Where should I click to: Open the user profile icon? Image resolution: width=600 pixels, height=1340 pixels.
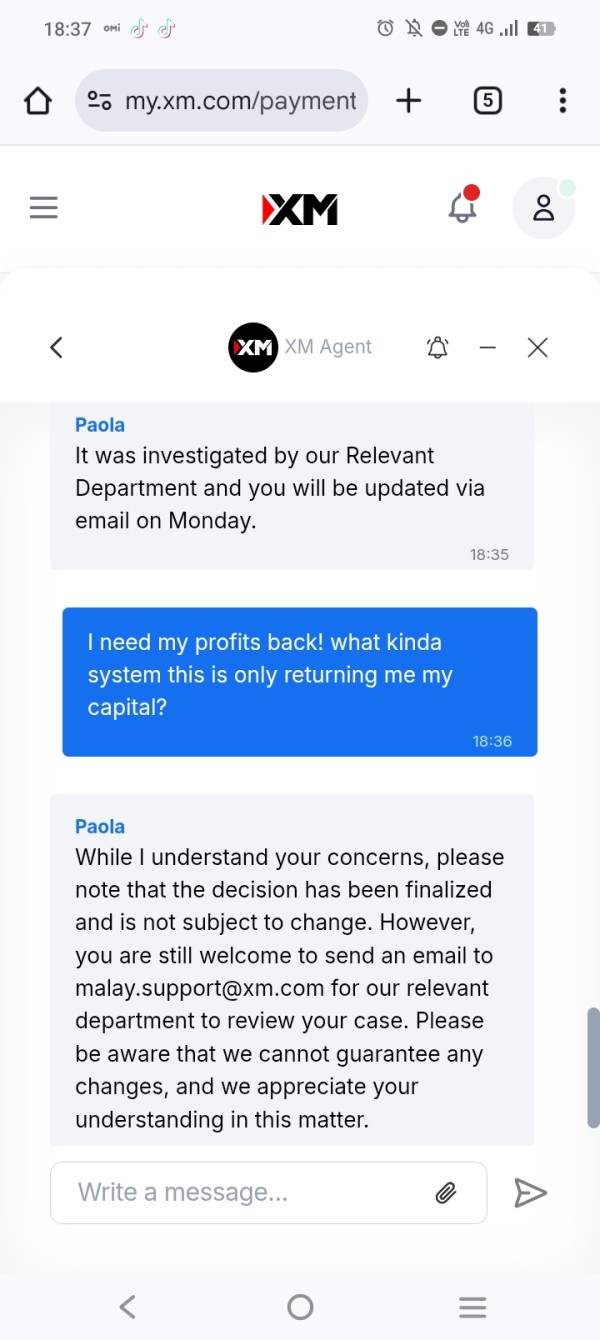(x=543, y=208)
